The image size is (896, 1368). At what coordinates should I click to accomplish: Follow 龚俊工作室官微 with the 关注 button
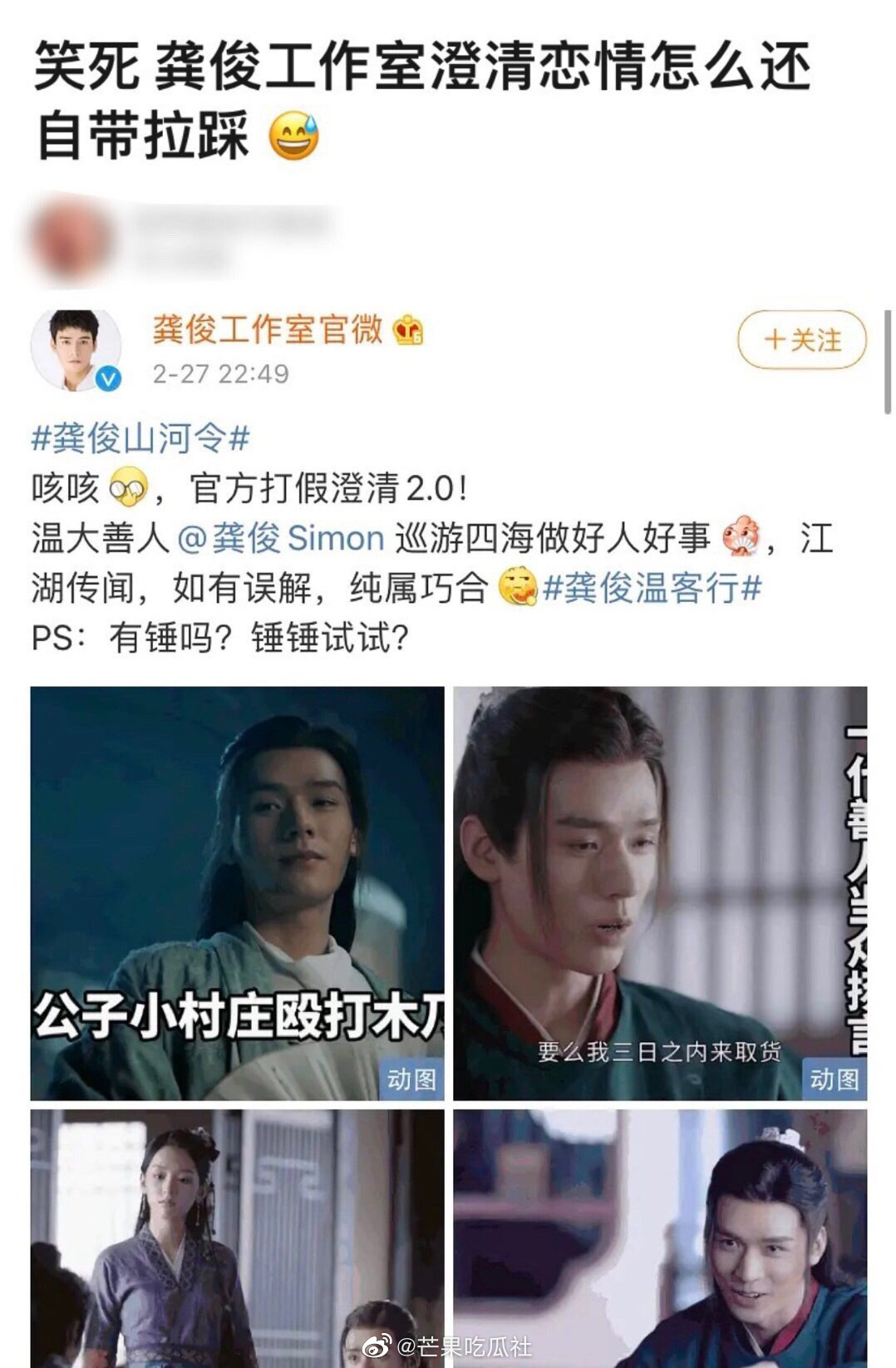point(801,339)
